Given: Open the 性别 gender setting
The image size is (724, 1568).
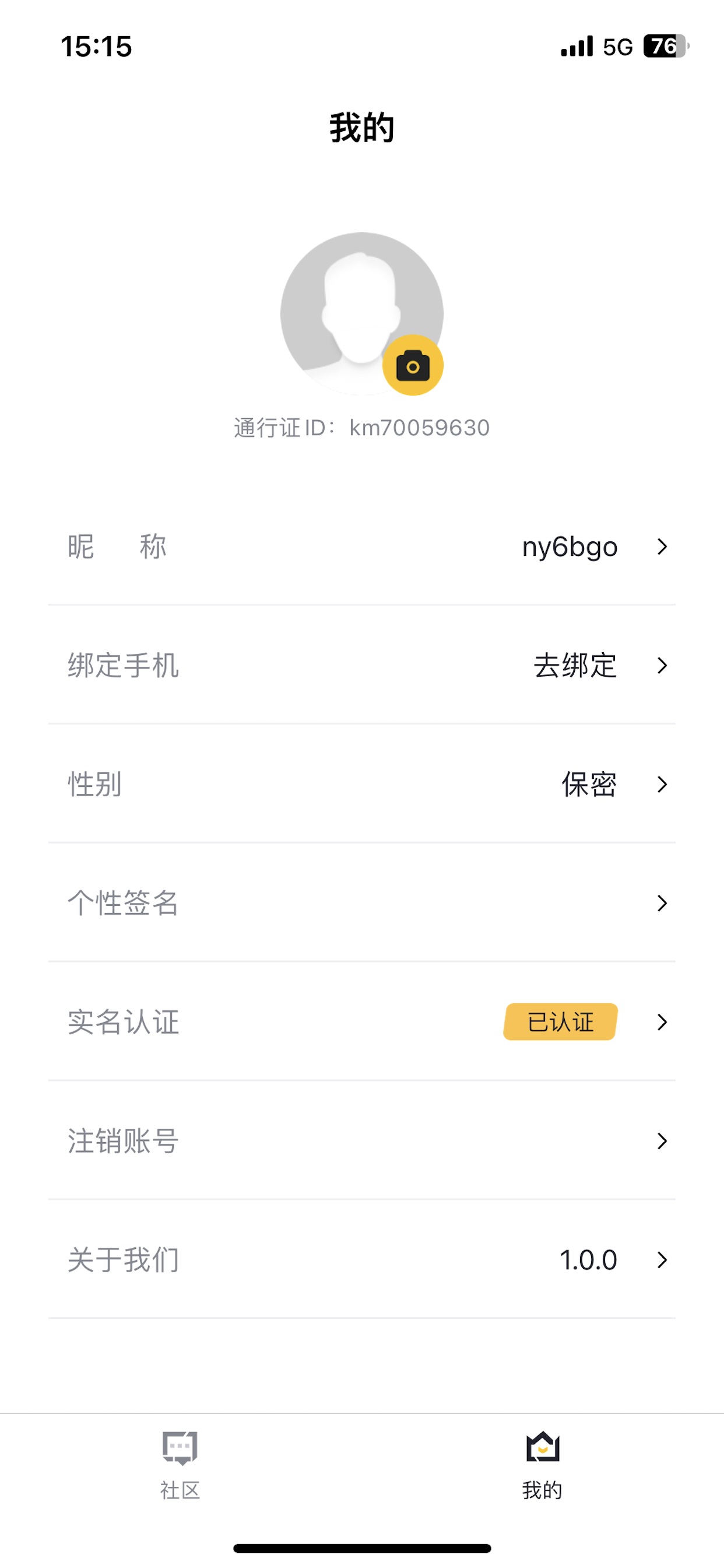Looking at the screenshot, I should click(x=362, y=783).
